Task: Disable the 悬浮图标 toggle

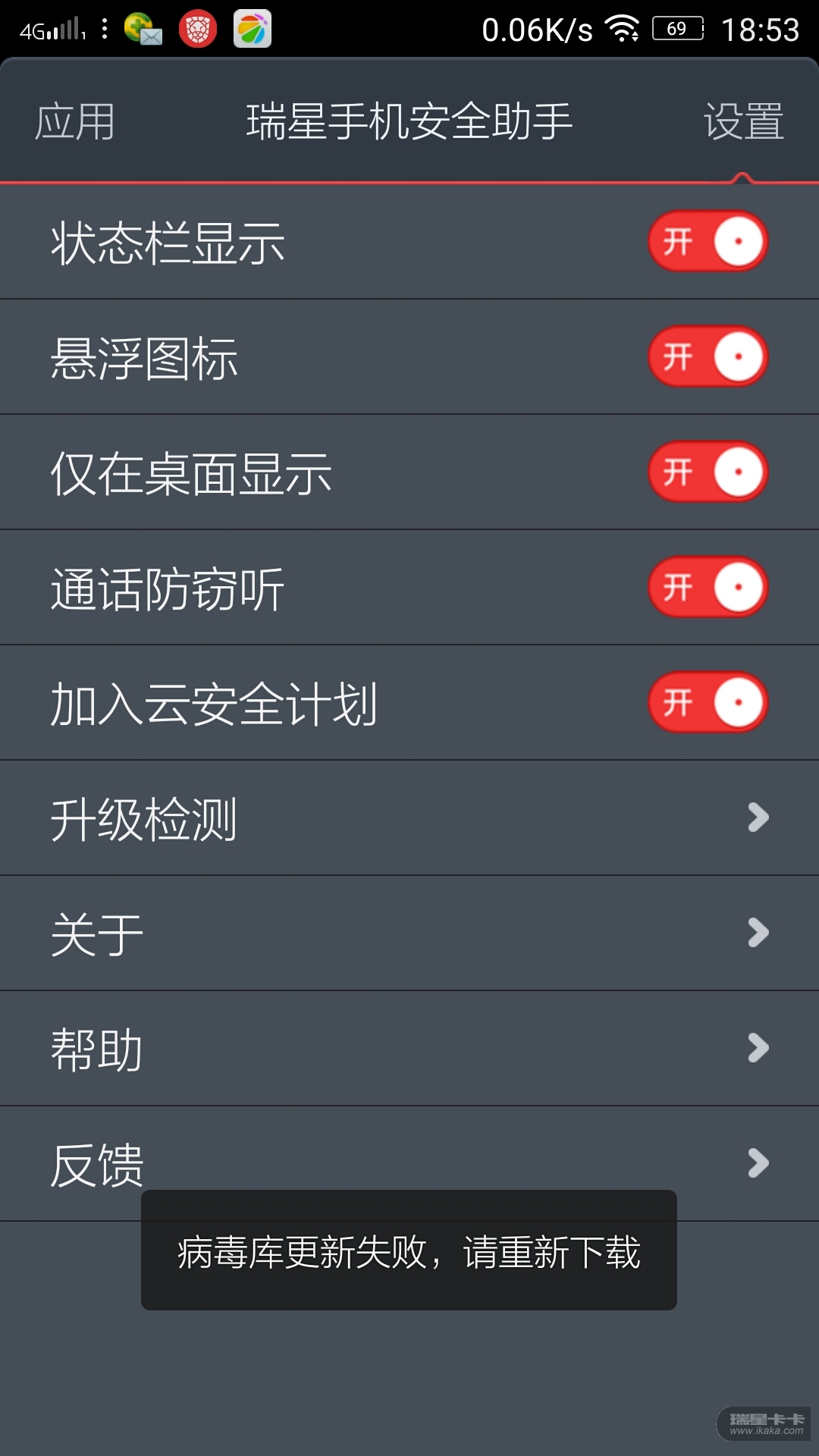Action: coord(708,357)
